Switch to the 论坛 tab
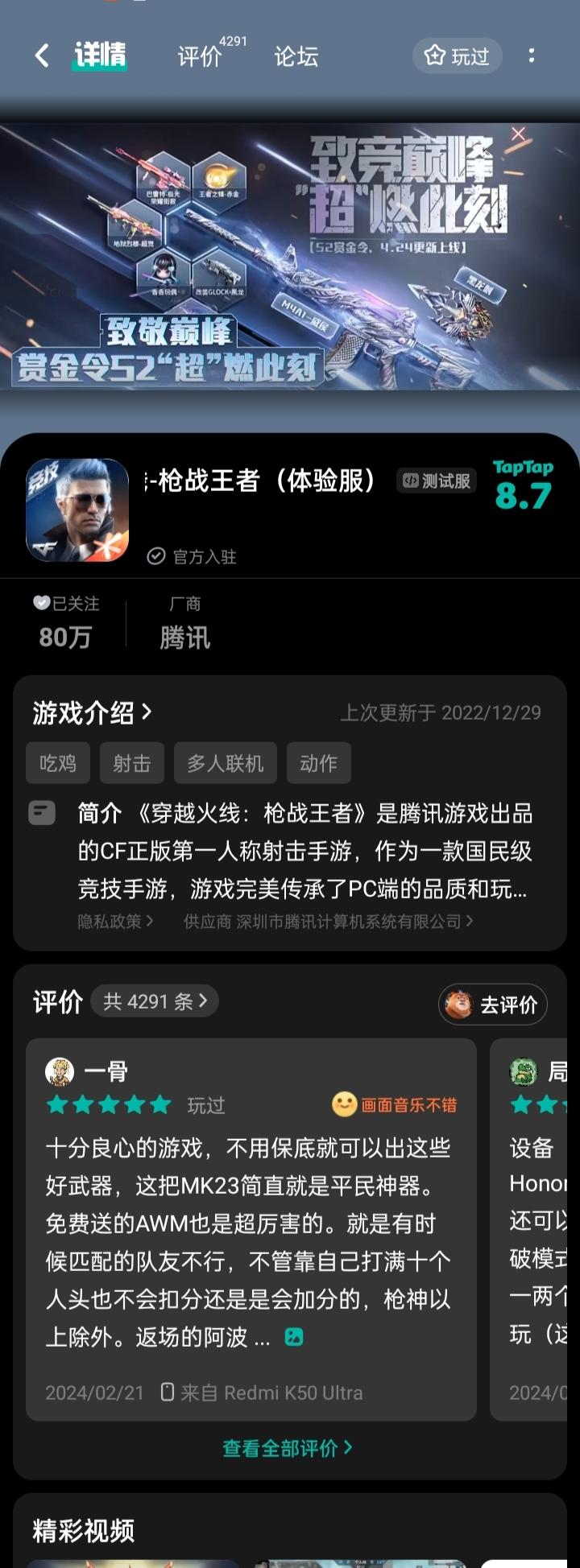Screen dimensions: 580x1568 (x=295, y=56)
